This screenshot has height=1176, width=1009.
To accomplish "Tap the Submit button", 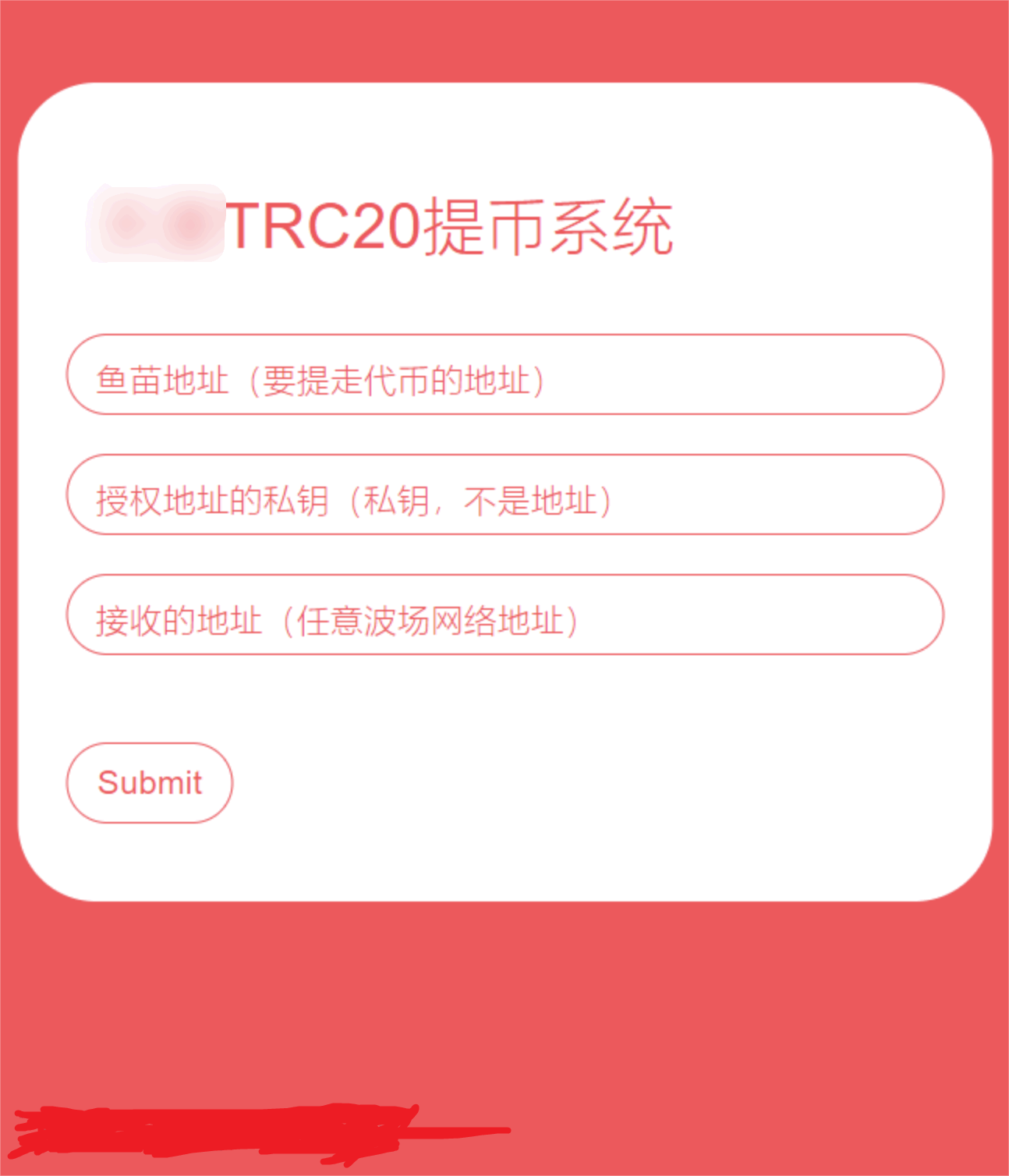I will pos(150,782).
